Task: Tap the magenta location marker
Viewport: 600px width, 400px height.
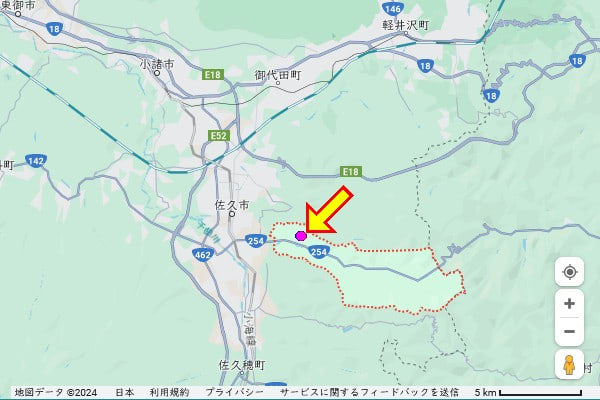Action: 301,236
